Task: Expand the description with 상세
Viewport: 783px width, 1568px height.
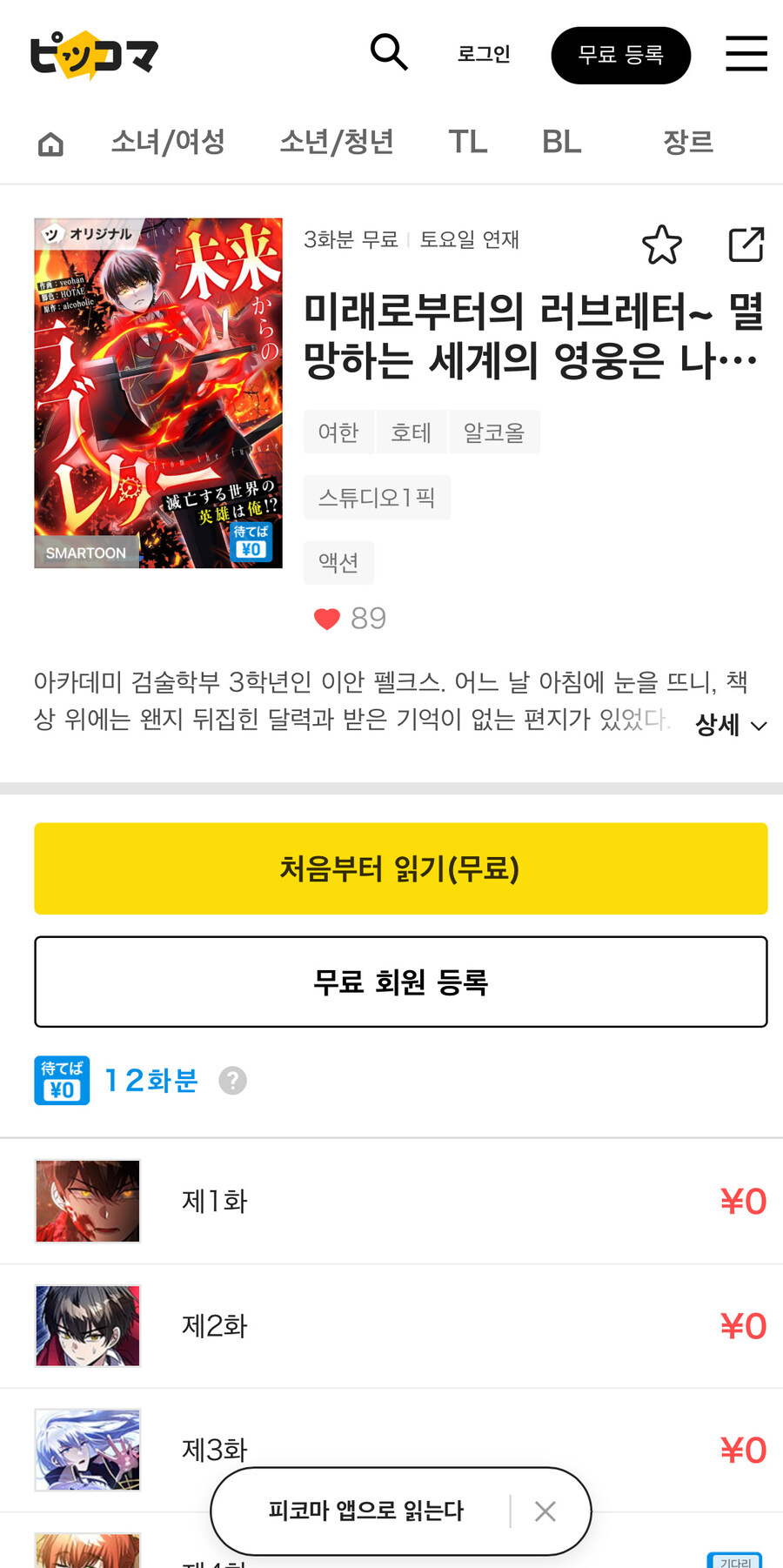Action: point(730,725)
